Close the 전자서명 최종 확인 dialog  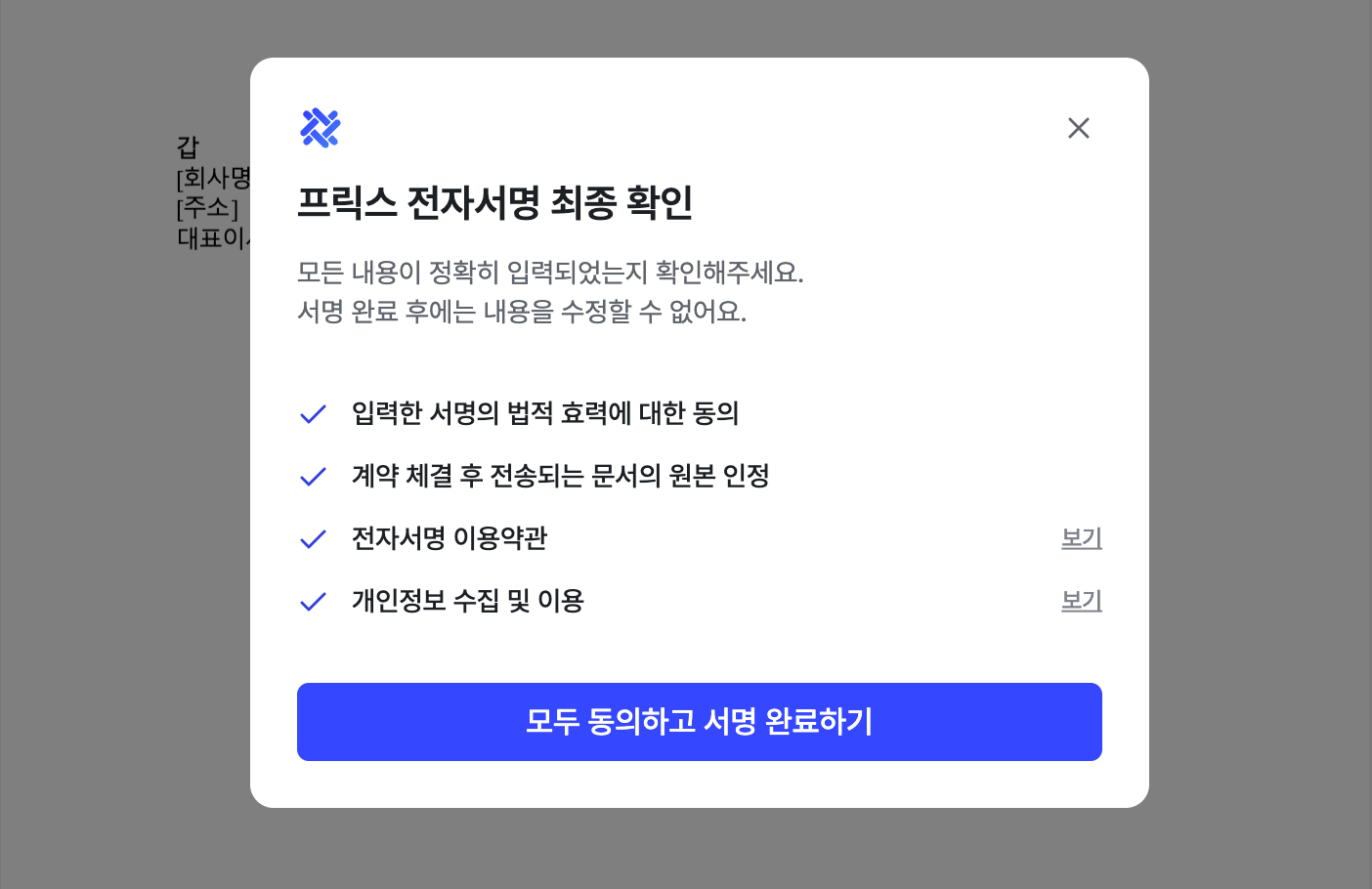tap(1078, 128)
